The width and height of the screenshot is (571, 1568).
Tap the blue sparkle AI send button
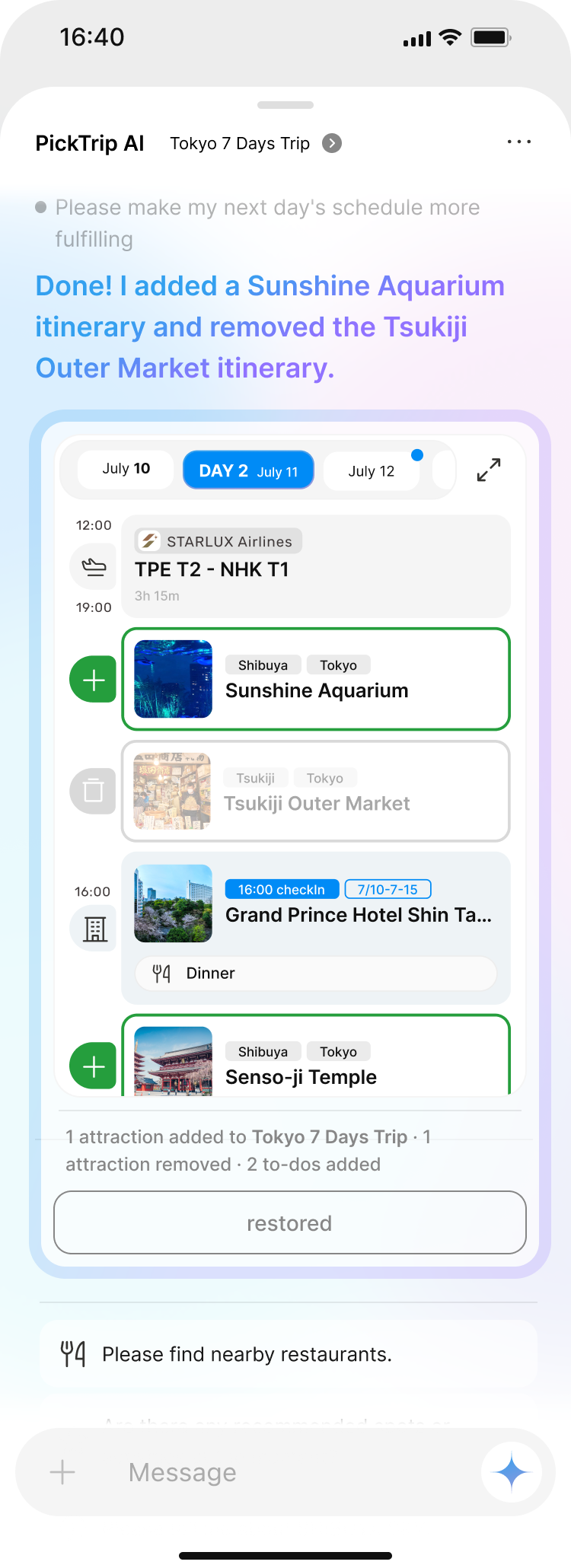coord(511,1472)
